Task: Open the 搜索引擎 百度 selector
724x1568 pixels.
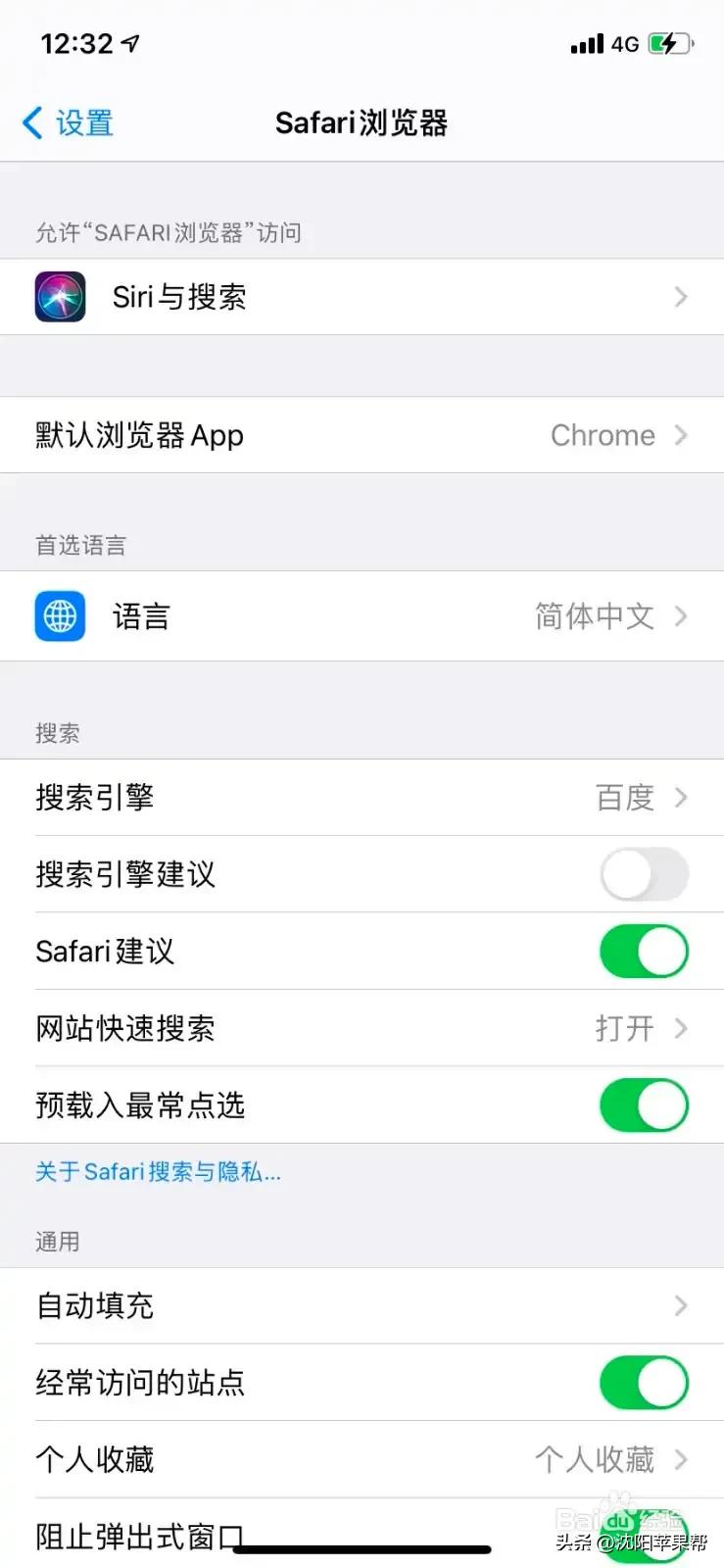Action: [x=362, y=797]
